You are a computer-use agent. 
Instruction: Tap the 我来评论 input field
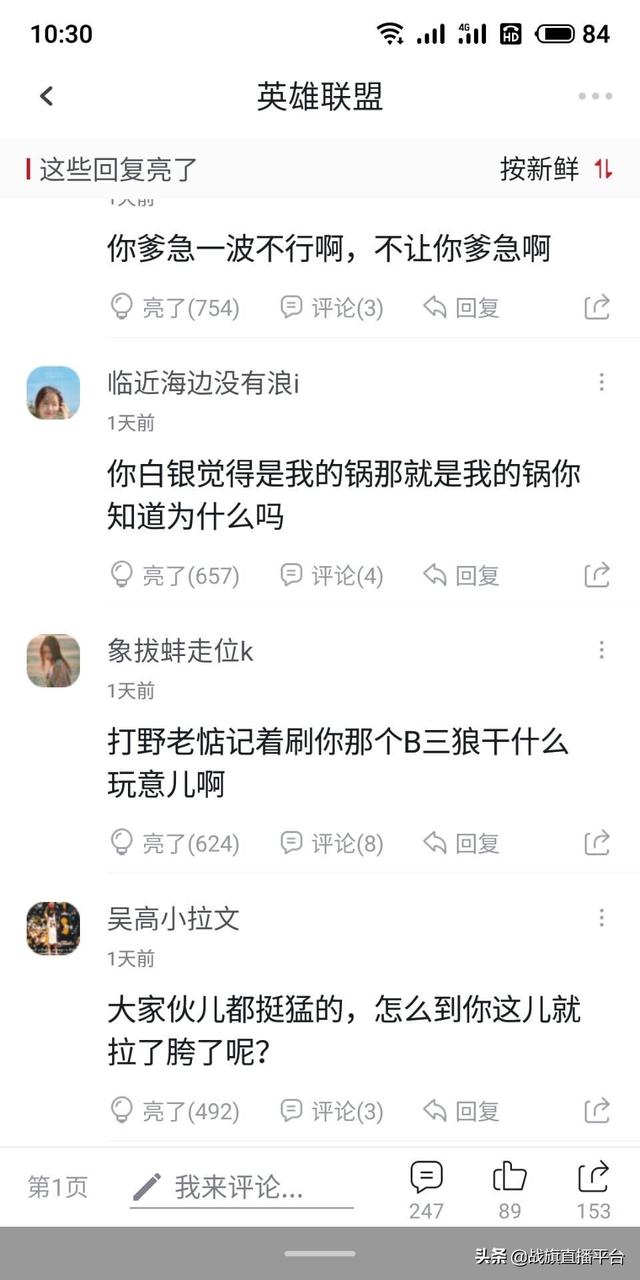pos(240,1187)
